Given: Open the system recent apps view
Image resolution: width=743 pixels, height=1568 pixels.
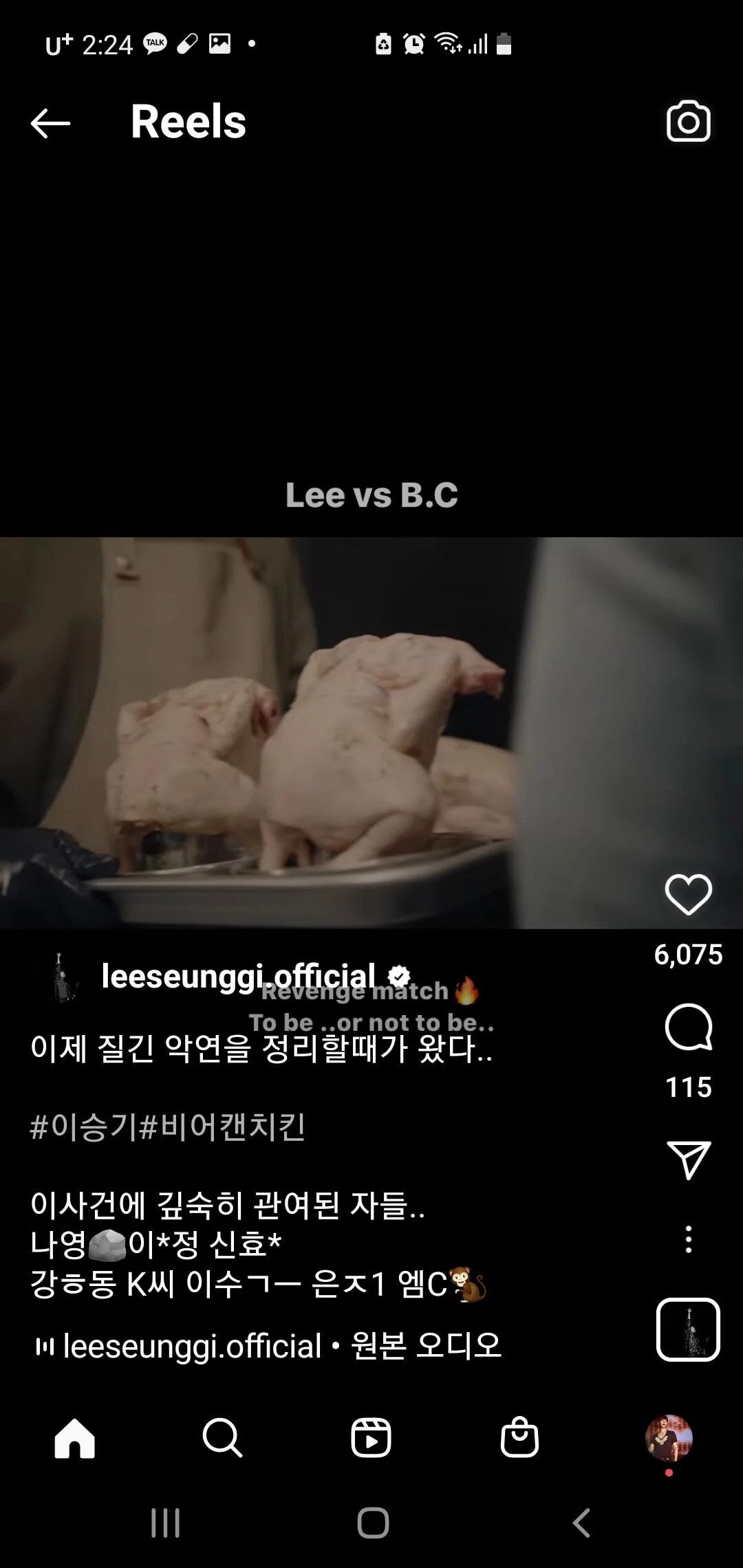Looking at the screenshot, I should coord(165,1523).
